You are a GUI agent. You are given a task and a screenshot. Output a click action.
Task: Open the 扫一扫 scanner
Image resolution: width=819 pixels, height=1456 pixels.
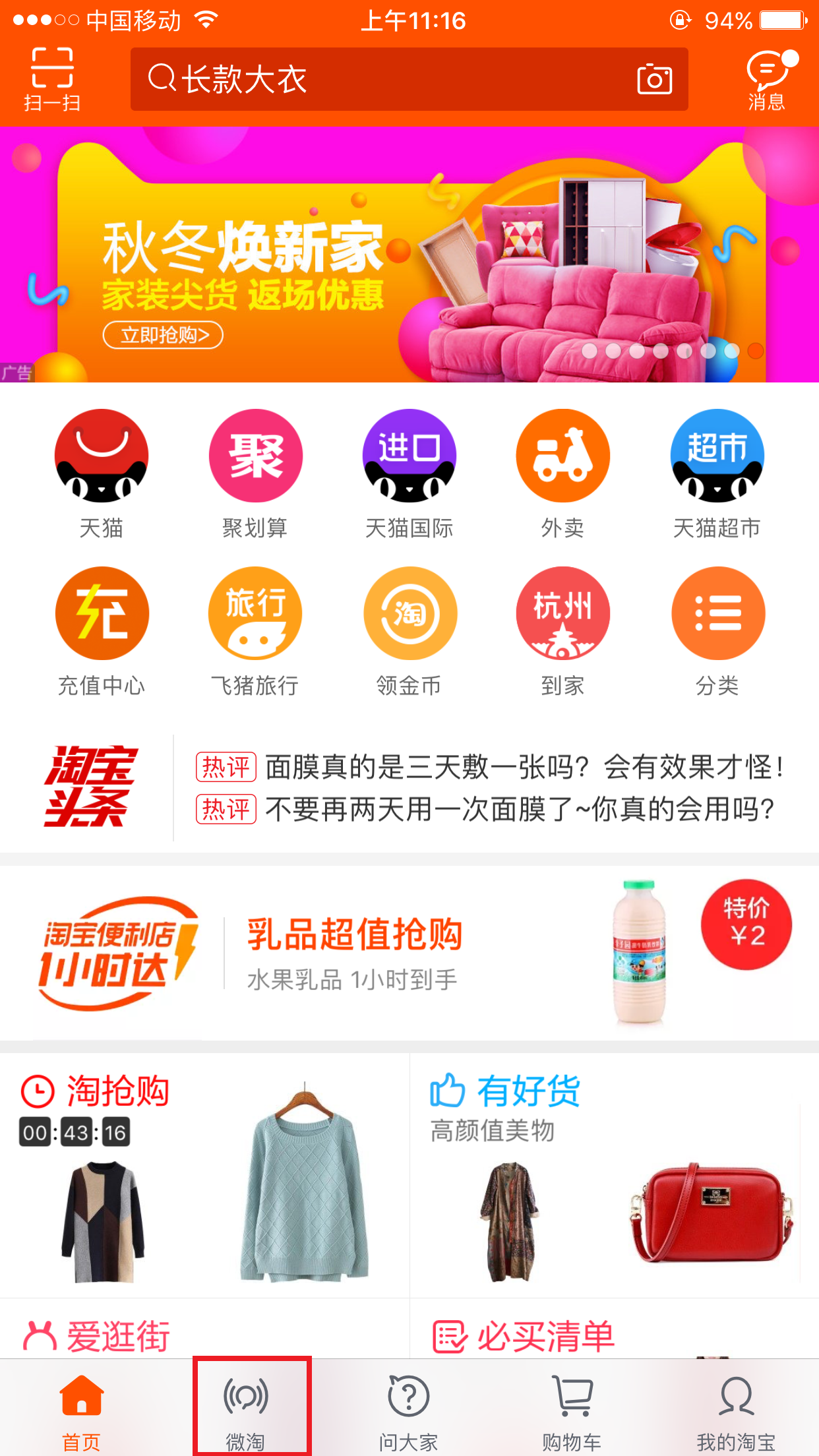[52, 79]
